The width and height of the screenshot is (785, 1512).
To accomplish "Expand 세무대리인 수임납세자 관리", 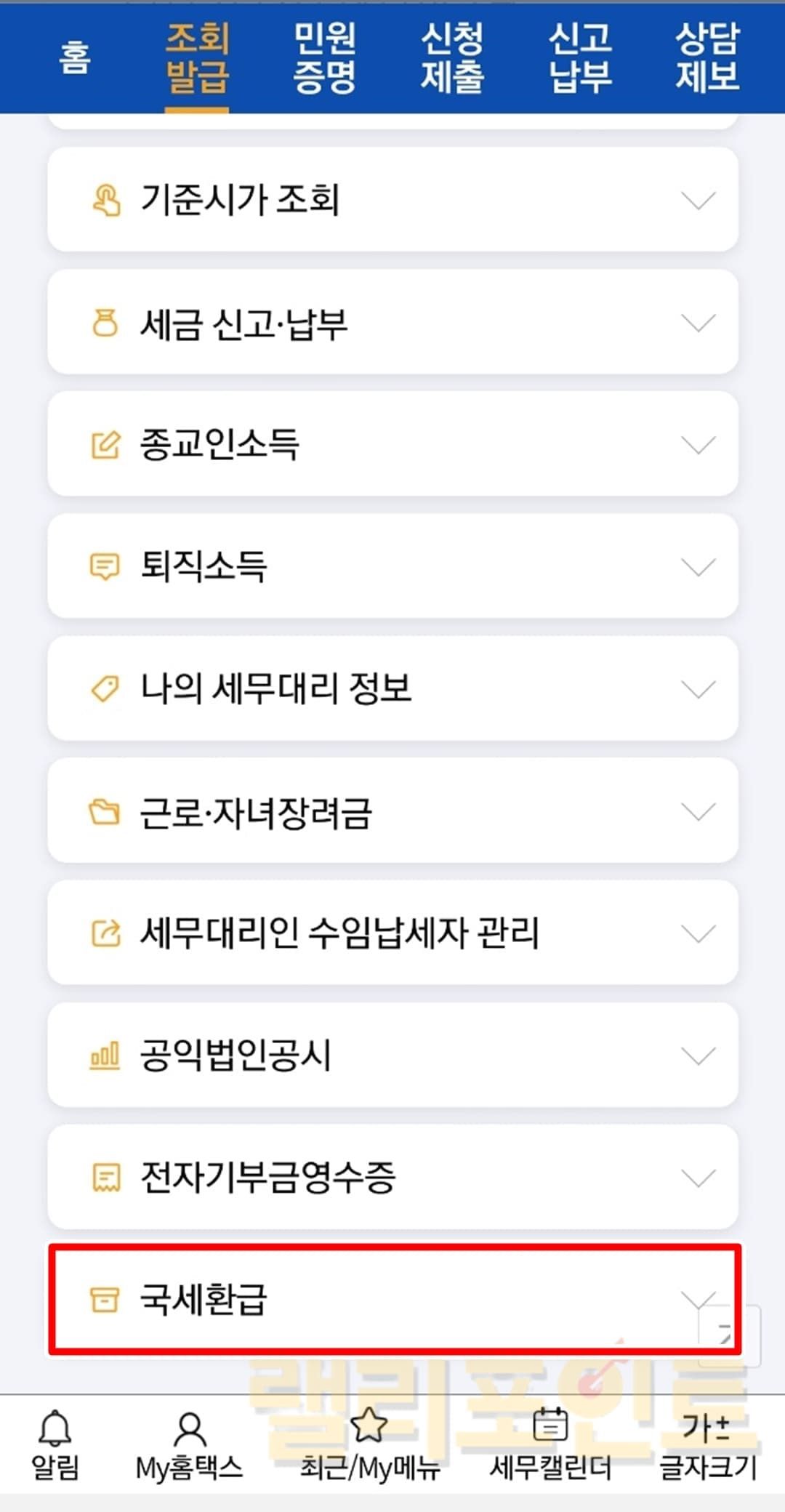I will coord(392,933).
